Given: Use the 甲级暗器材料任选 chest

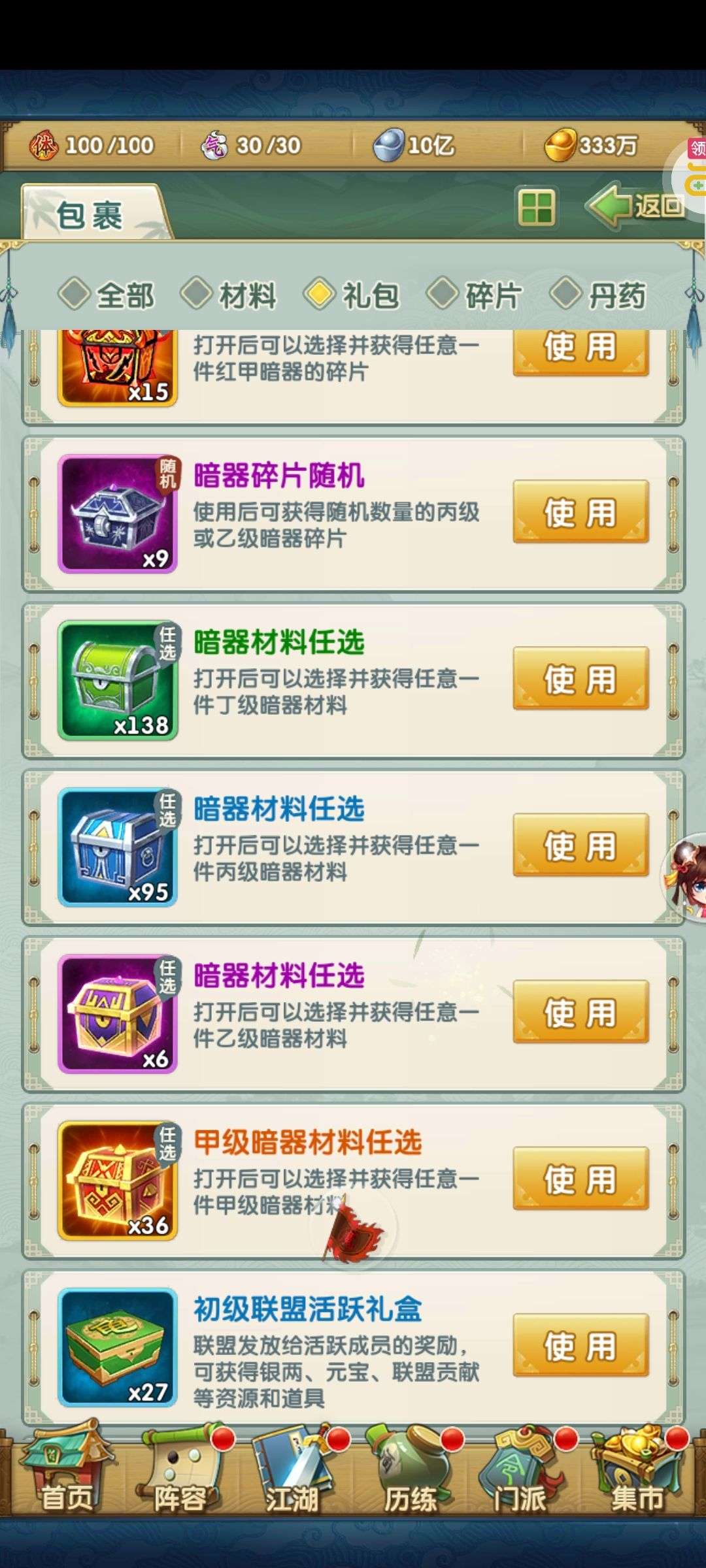Looking at the screenshot, I should (580, 1179).
